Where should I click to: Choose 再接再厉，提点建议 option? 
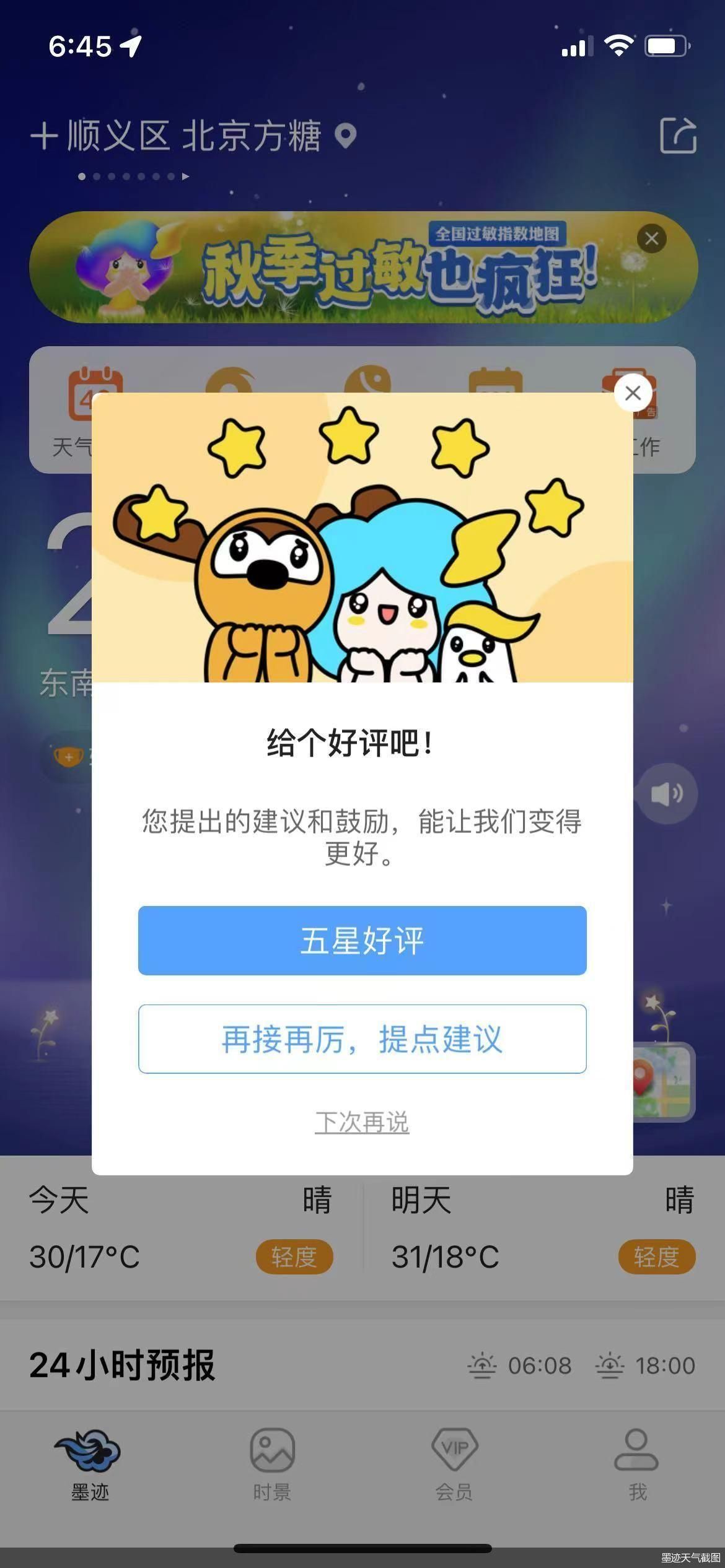click(362, 1039)
